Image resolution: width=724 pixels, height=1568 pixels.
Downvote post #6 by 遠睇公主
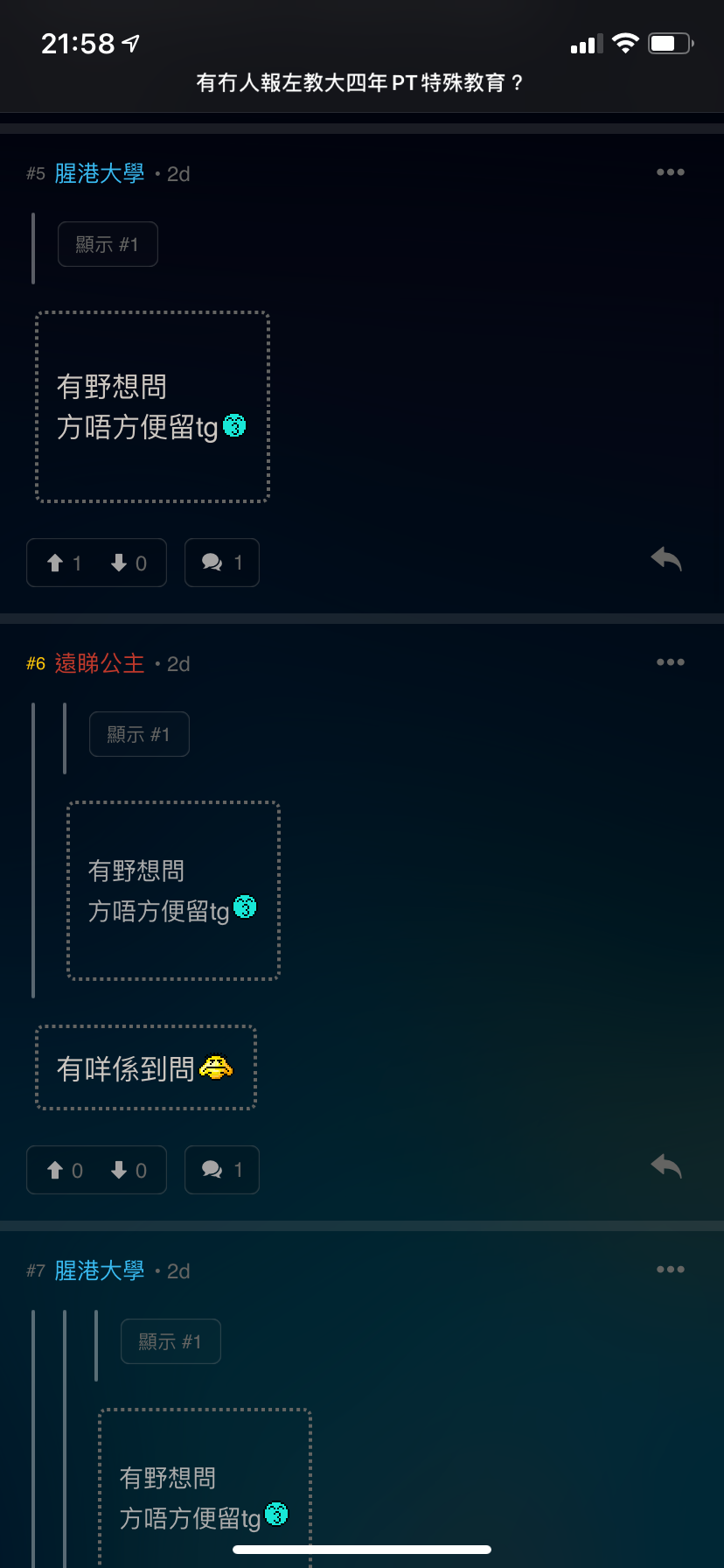click(x=129, y=1170)
